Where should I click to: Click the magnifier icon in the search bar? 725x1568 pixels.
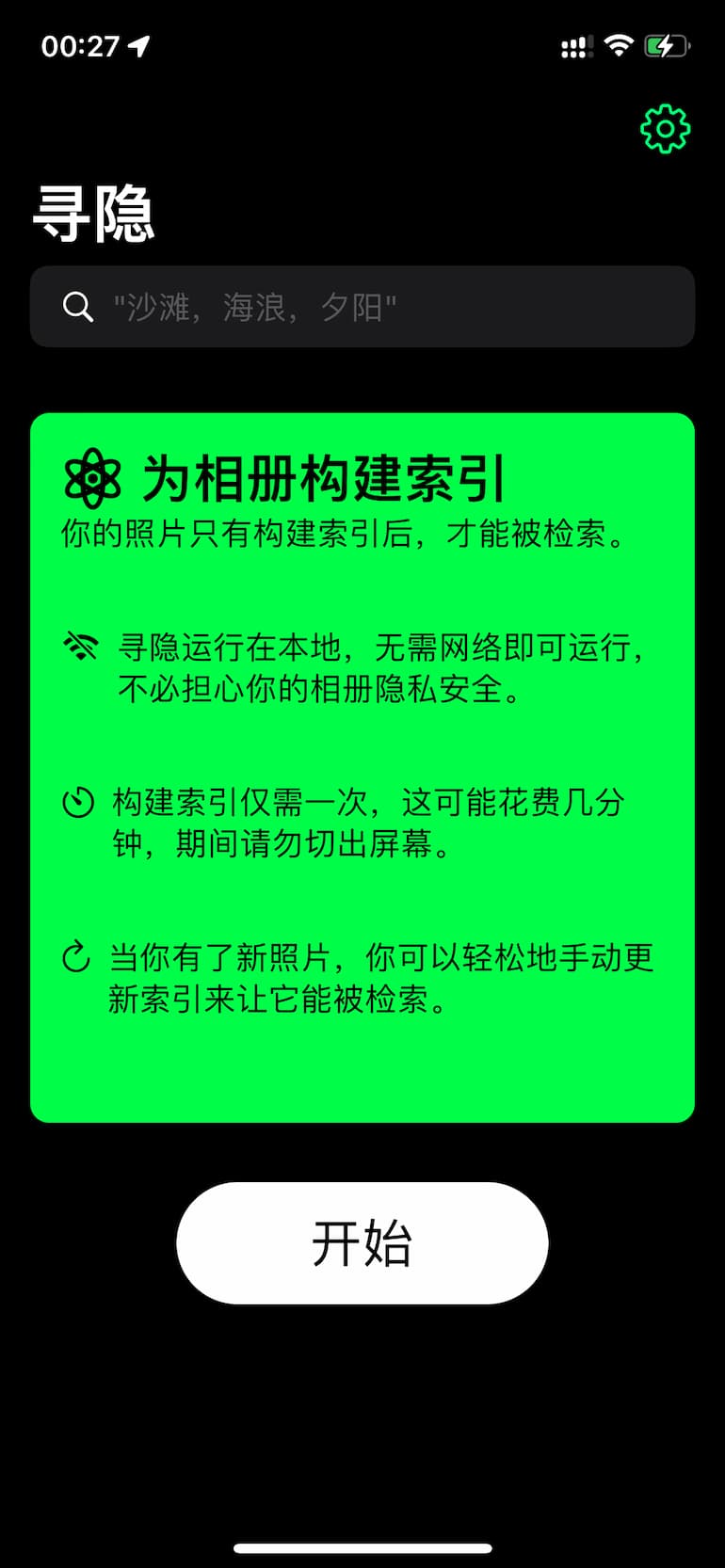(77, 307)
